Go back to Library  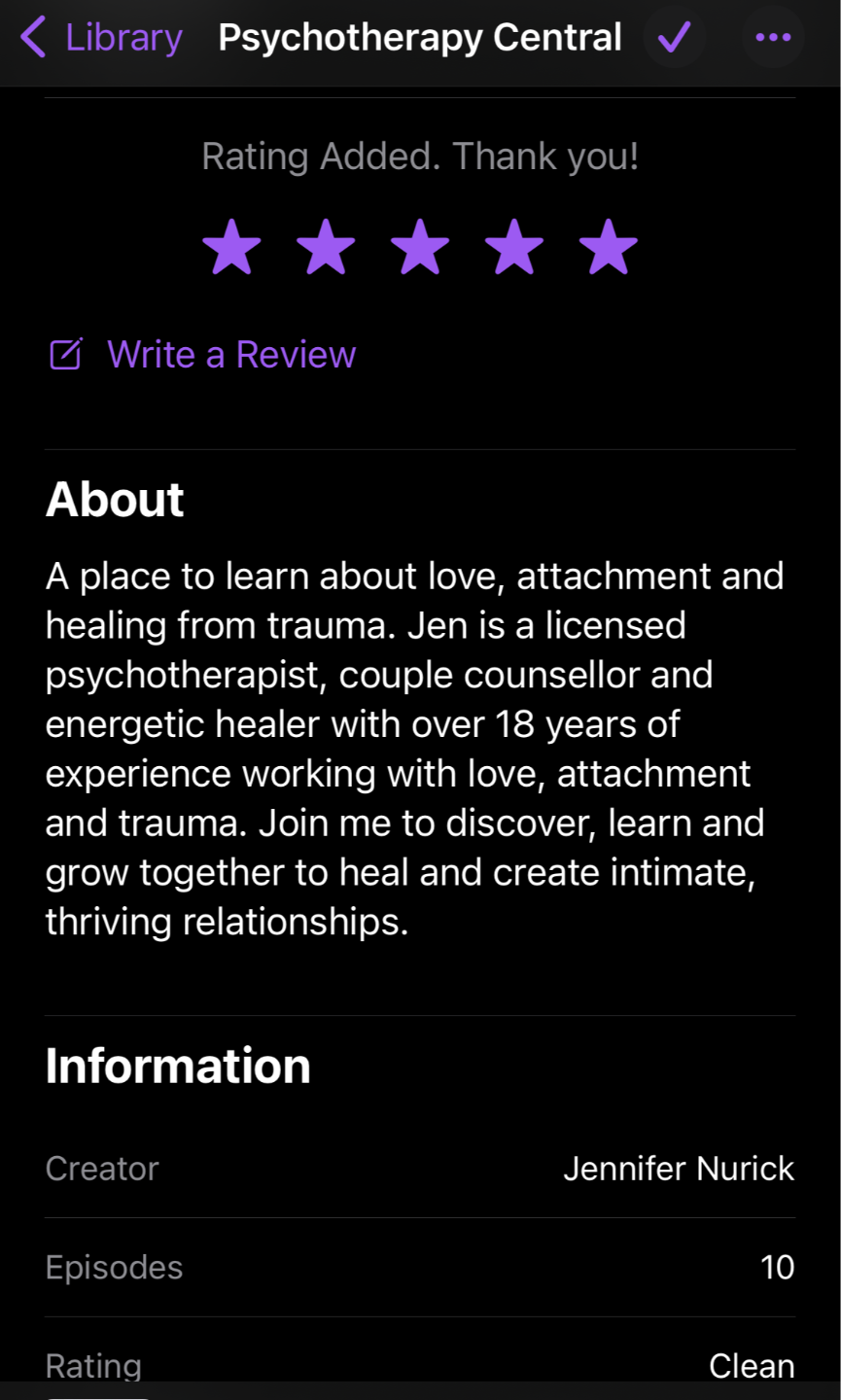click(x=101, y=38)
